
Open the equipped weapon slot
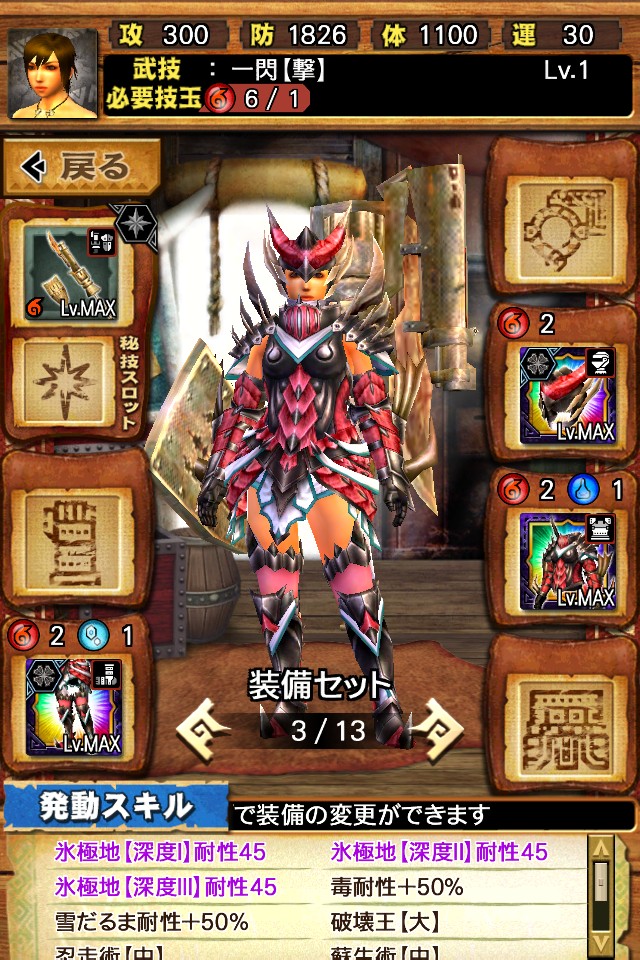point(72,274)
